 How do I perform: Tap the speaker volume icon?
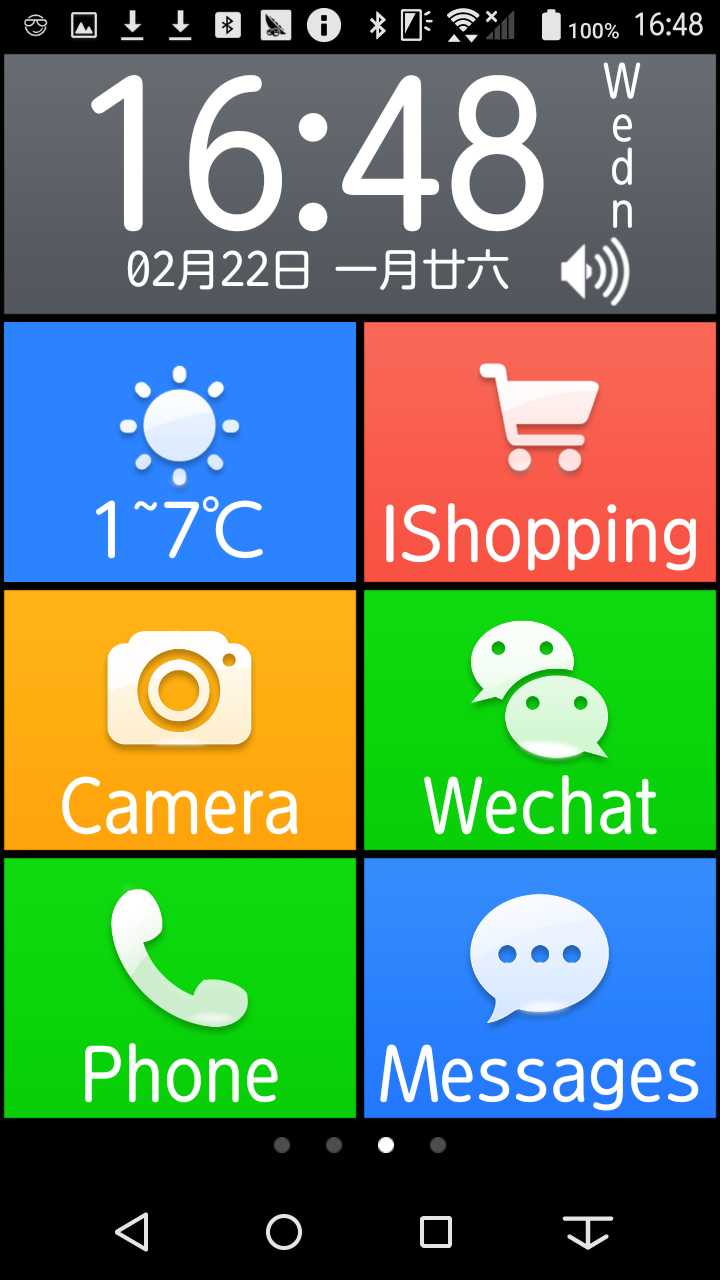click(595, 272)
